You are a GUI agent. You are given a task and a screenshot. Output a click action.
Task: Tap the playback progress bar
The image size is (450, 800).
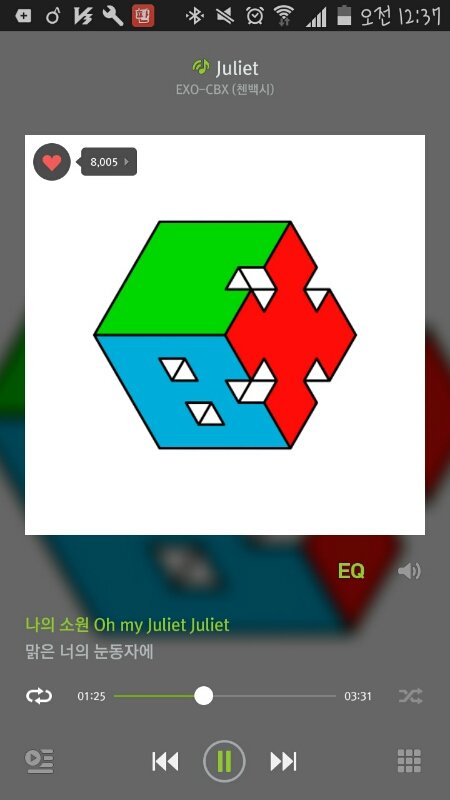[x=224, y=696]
